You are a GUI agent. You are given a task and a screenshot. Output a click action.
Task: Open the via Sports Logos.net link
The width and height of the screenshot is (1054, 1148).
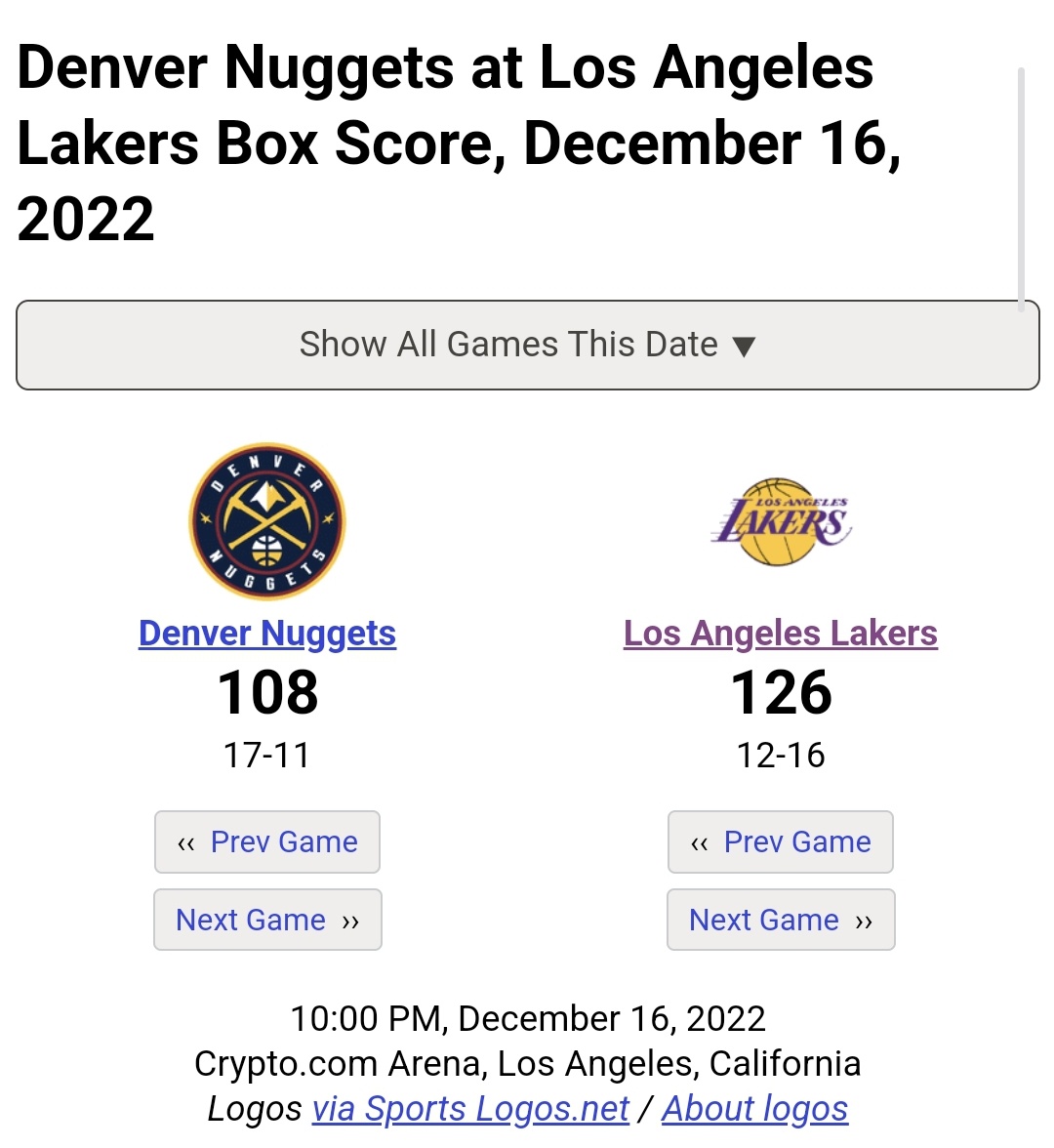pyautogui.click(x=470, y=1109)
